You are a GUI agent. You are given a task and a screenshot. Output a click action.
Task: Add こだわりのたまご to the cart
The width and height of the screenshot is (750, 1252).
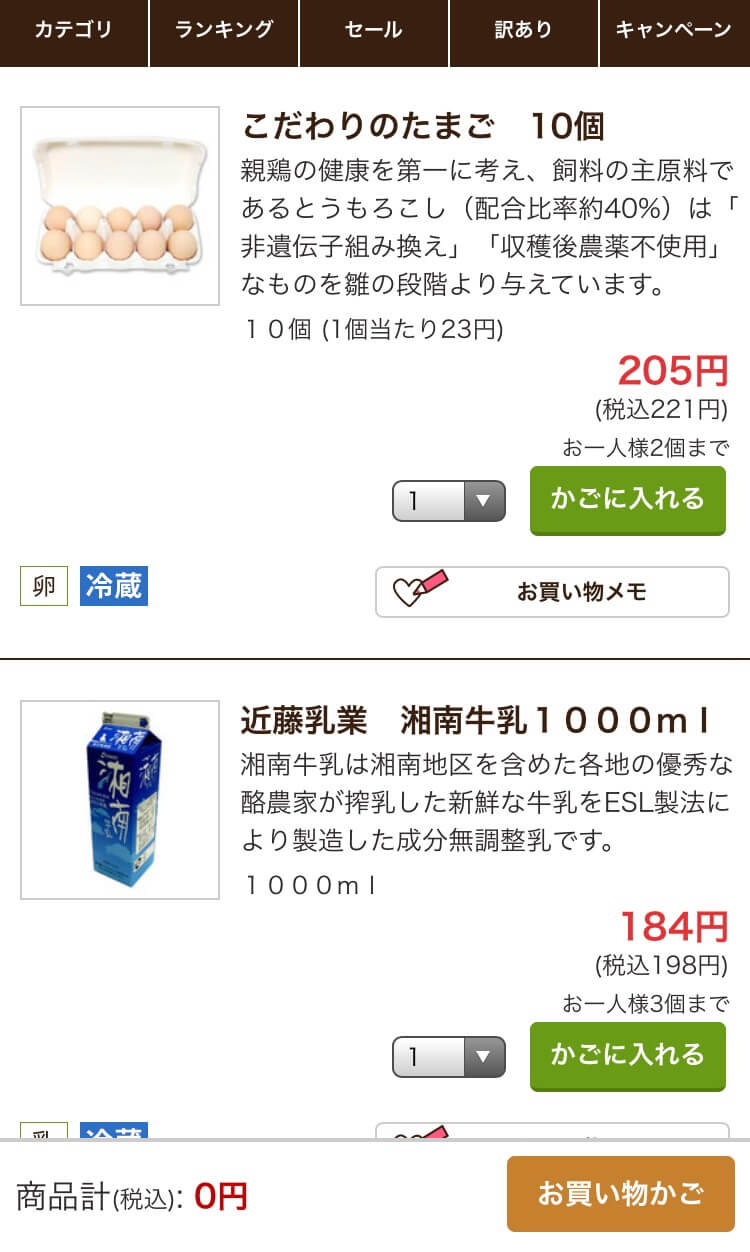click(x=628, y=500)
